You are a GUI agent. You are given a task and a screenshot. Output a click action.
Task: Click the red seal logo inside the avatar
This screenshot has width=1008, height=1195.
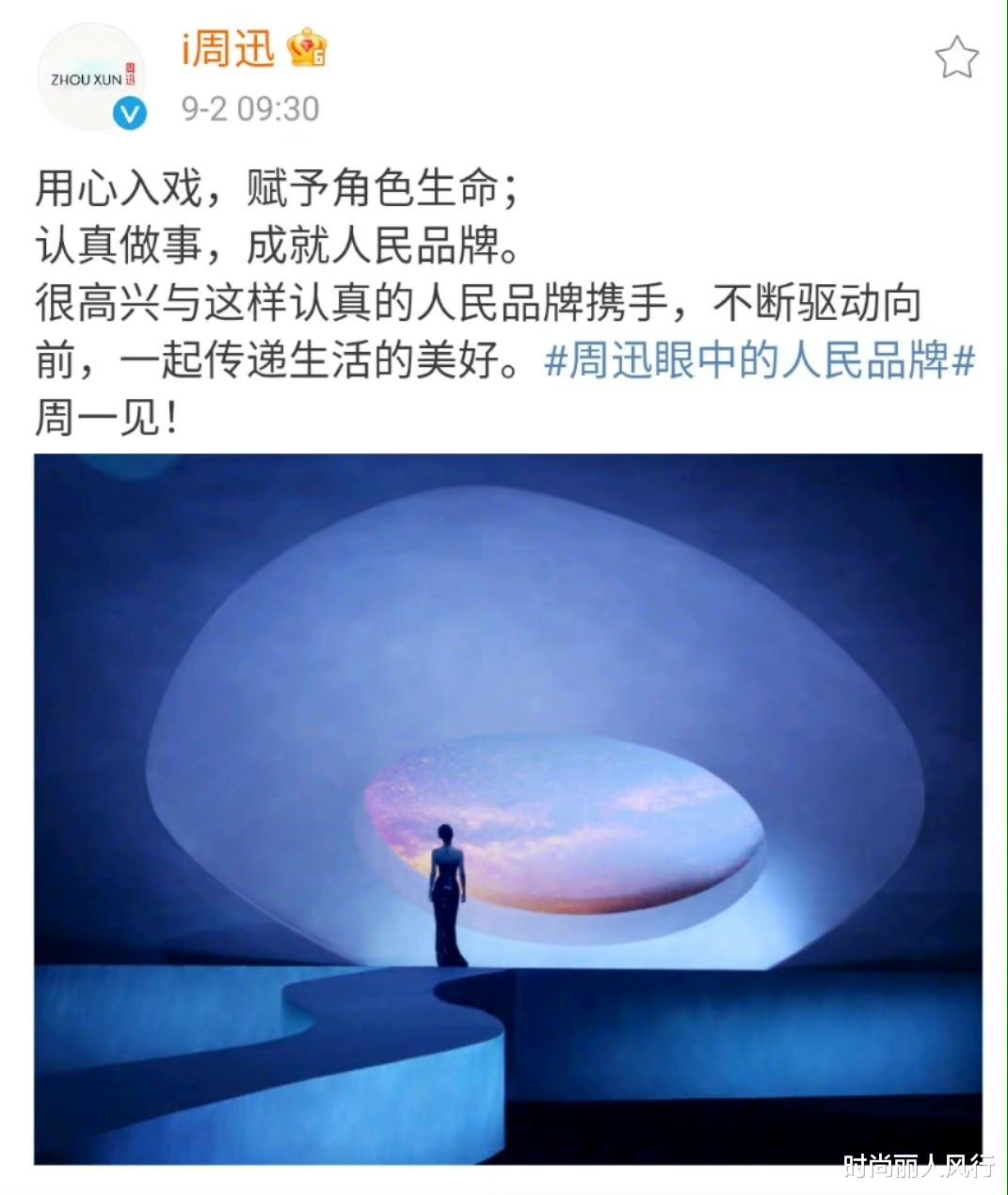pyautogui.click(x=130, y=75)
